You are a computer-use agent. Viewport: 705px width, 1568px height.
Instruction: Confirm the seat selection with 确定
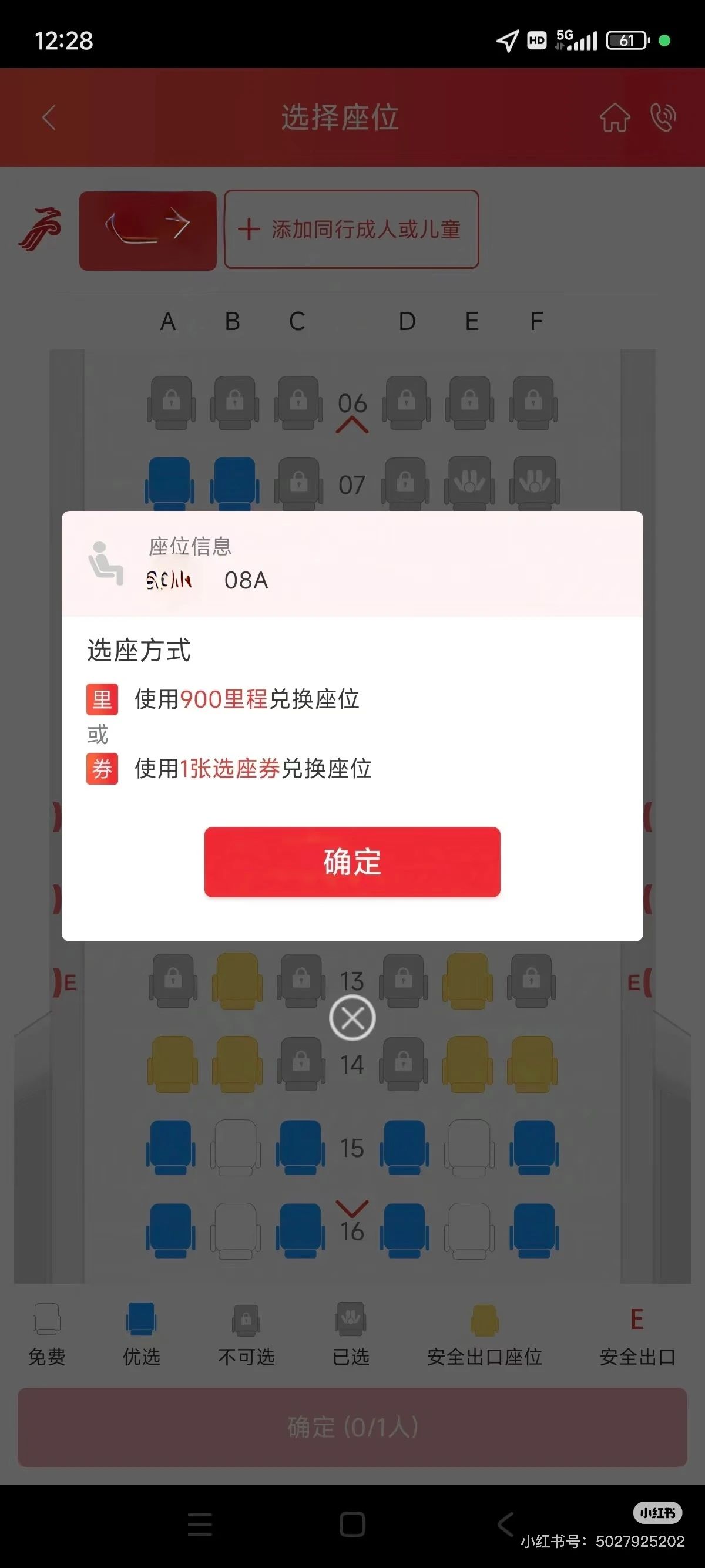(x=352, y=862)
